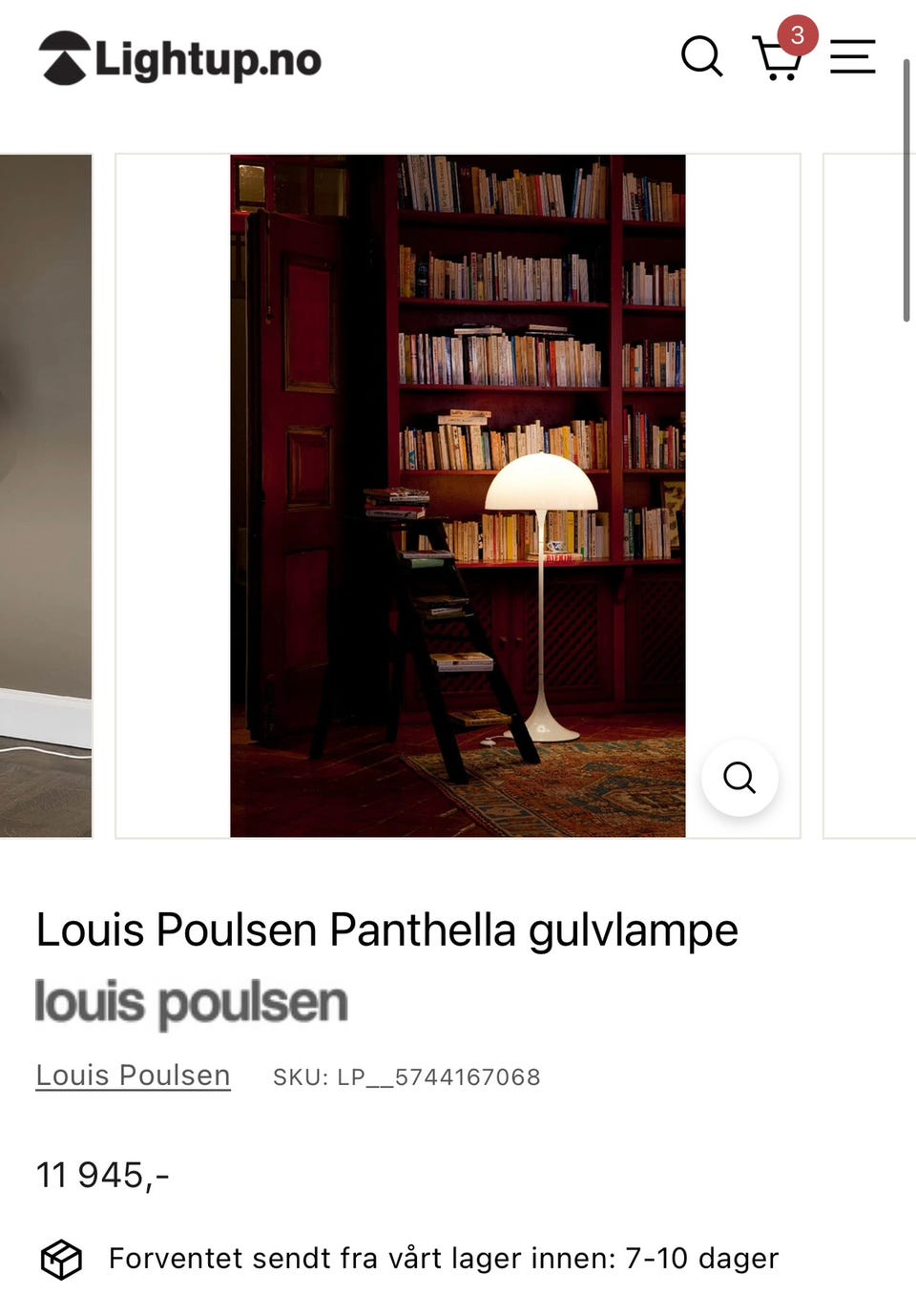The width and height of the screenshot is (916, 1316).
Task: Click the Lightup.no wordmark in header
Action: pos(206,59)
